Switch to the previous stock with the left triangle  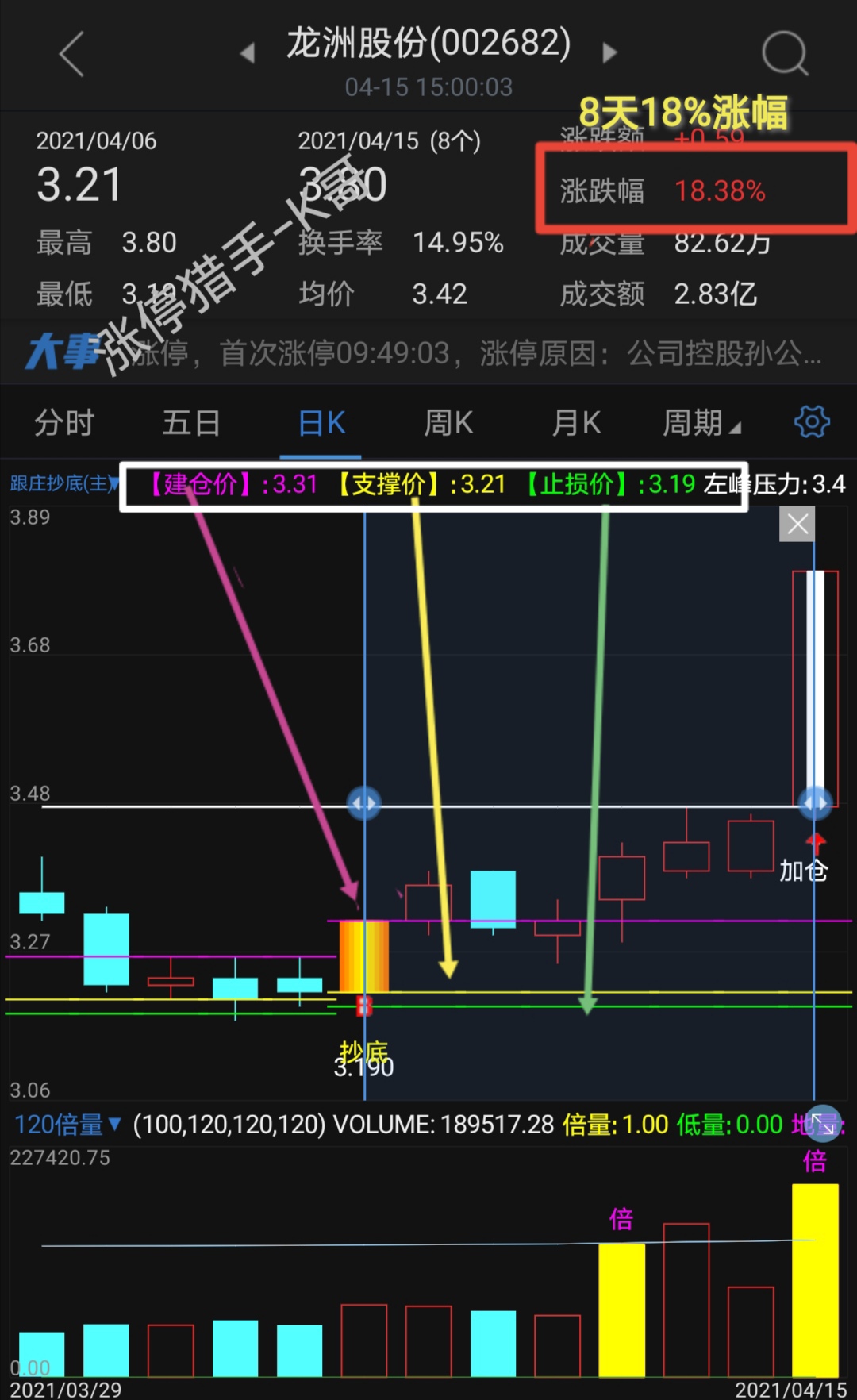pyautogui.click(x=248, y=53)
